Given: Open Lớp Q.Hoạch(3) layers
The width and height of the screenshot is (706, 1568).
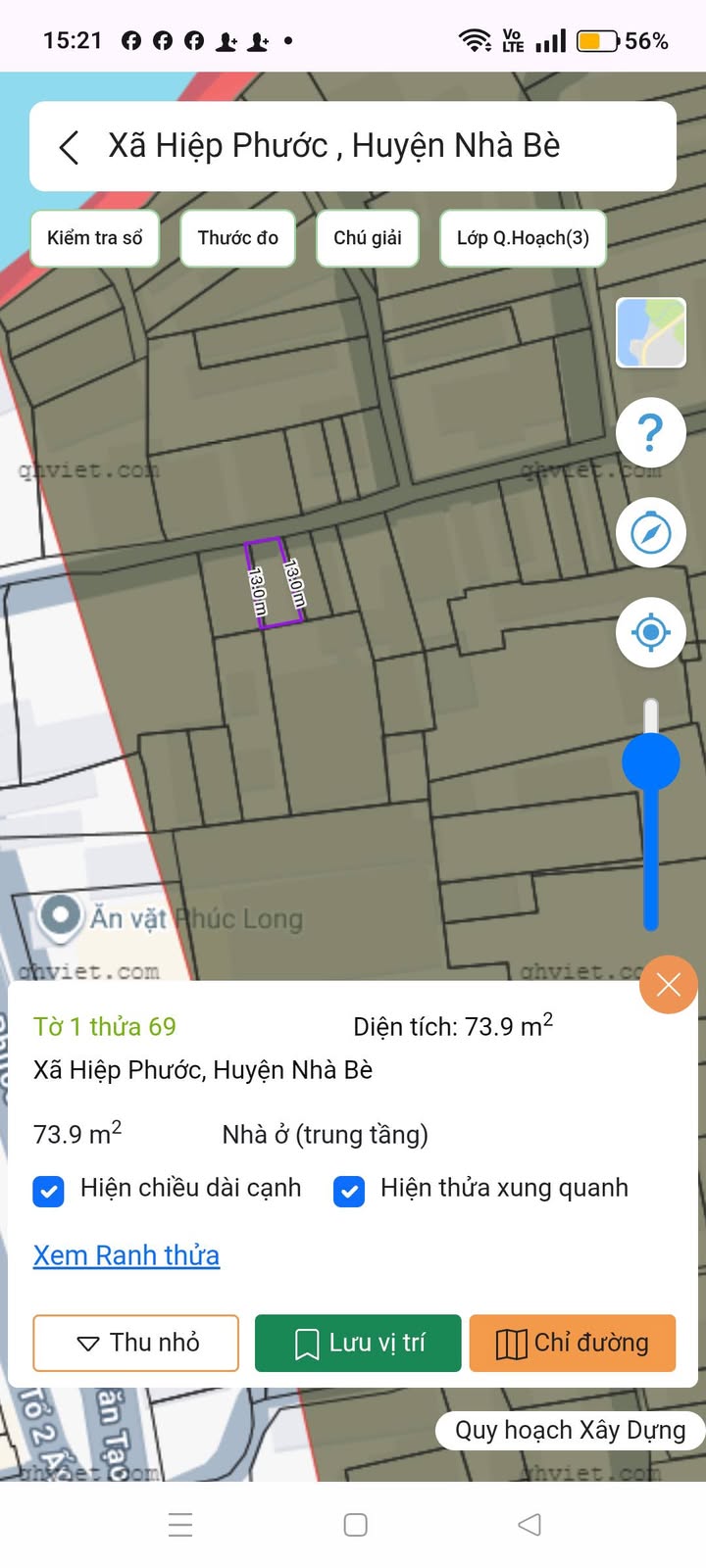Looking at the screenshot, I should coord(523,238).
